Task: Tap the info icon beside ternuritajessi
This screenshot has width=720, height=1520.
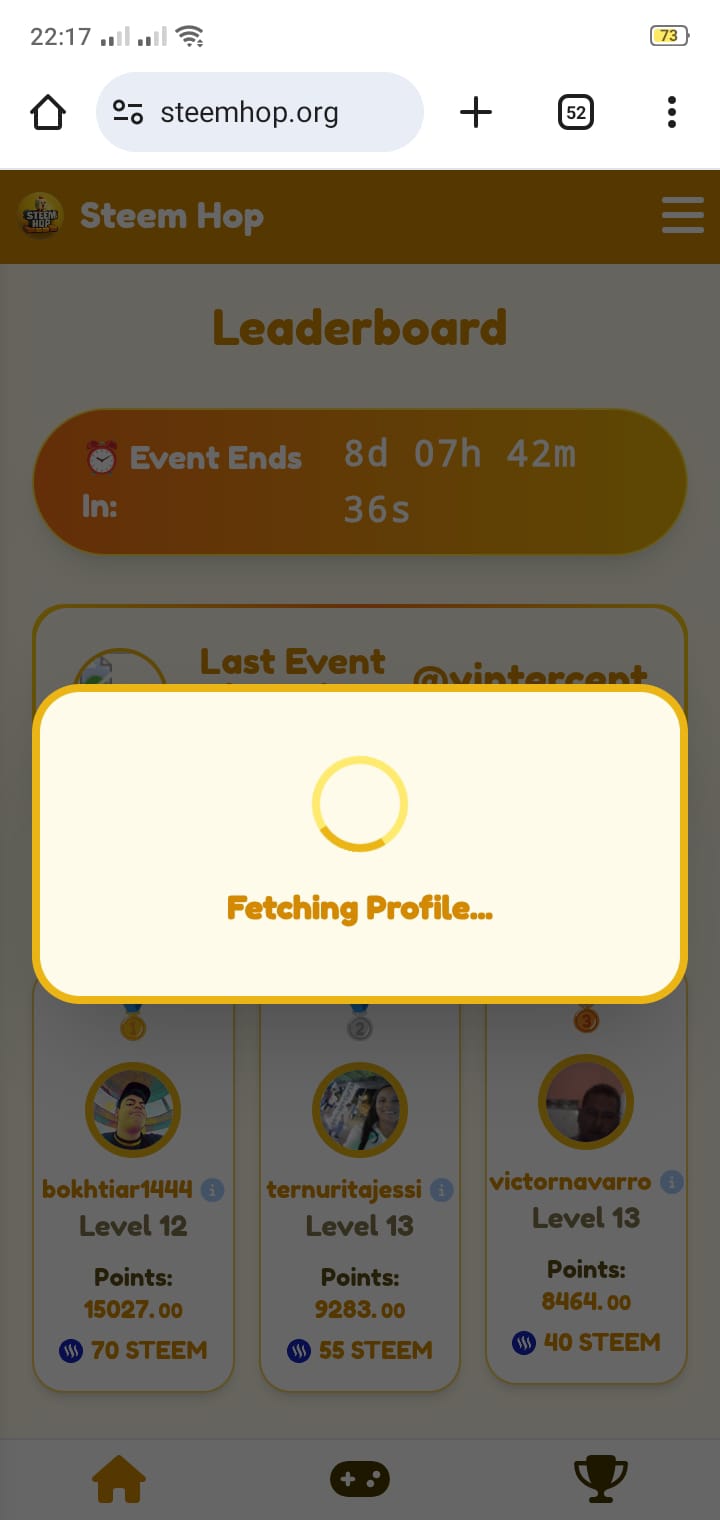Action: point(441,1190)
